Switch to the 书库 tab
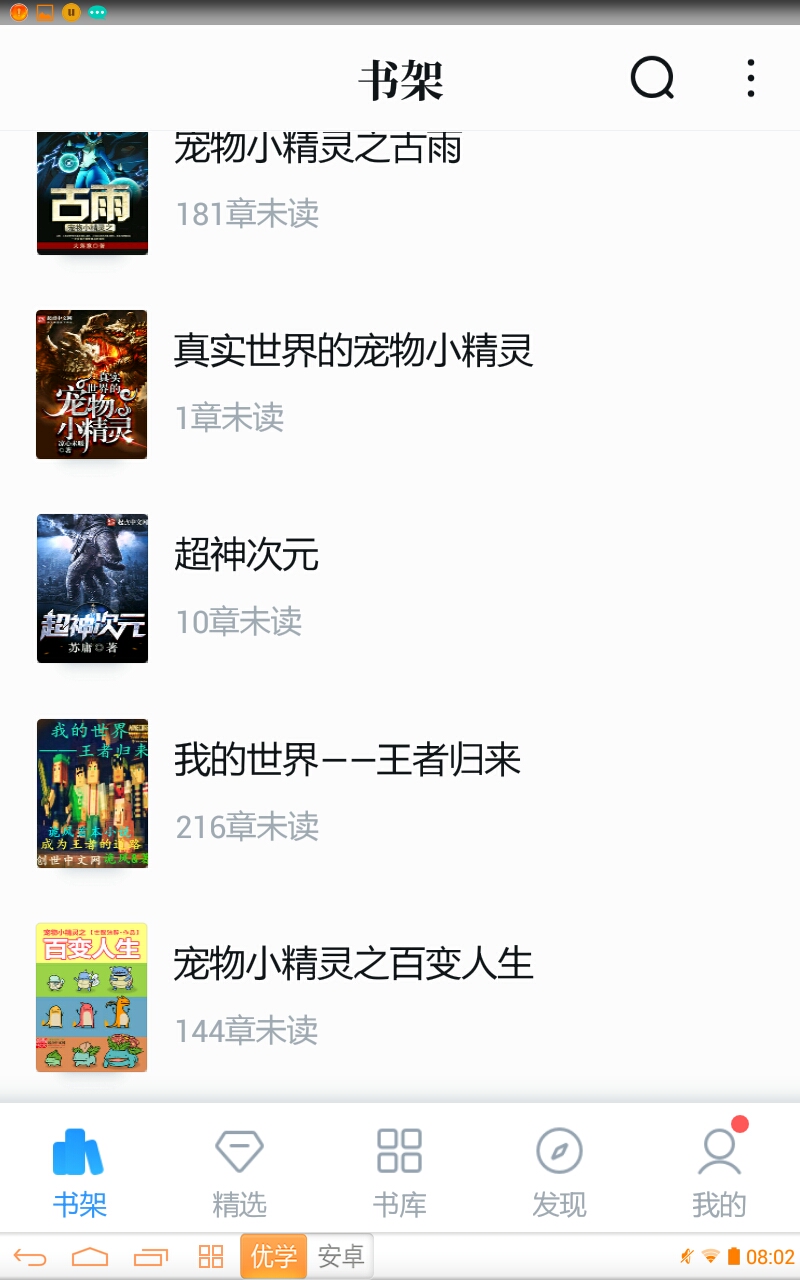The image size is (800, 1280). [399, 1170]
